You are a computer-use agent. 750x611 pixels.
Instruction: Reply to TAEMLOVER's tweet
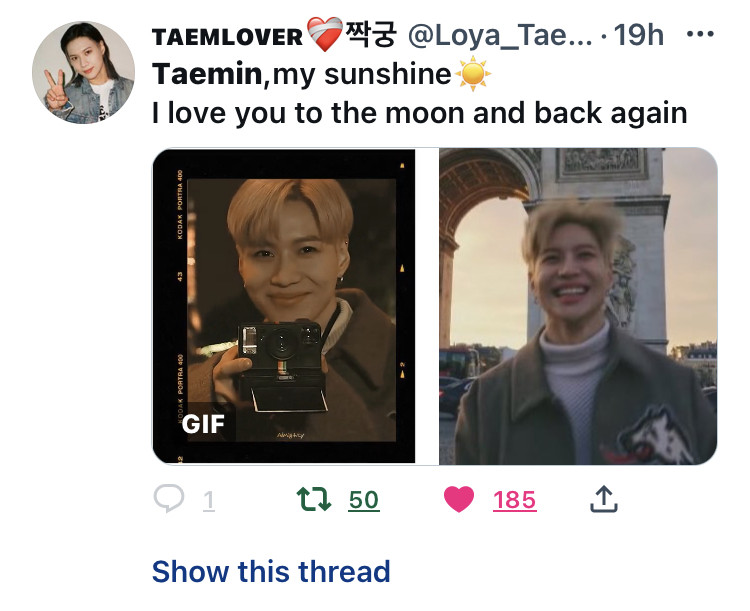pos(170,499)
